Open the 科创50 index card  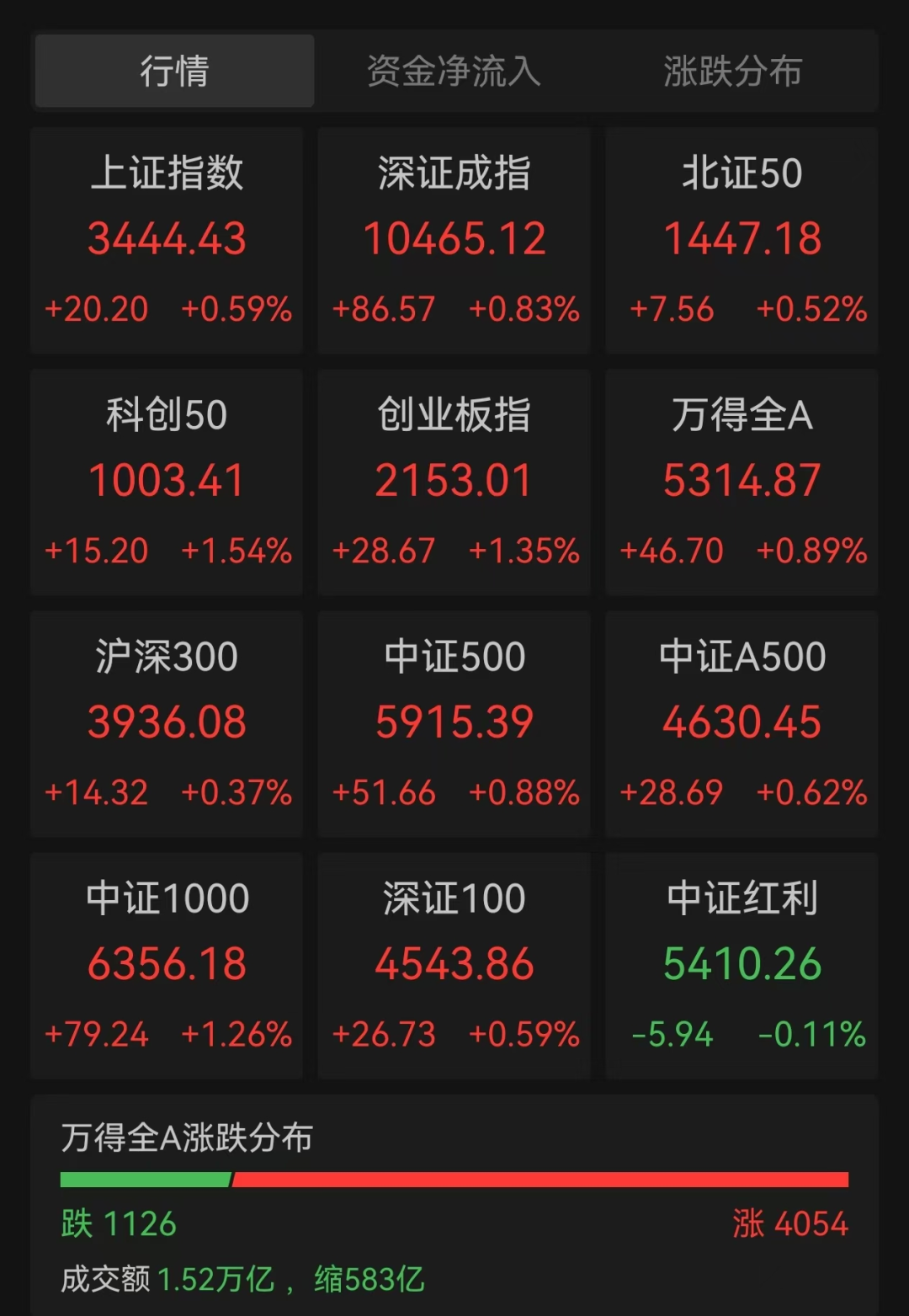click(x=167, y=482)
